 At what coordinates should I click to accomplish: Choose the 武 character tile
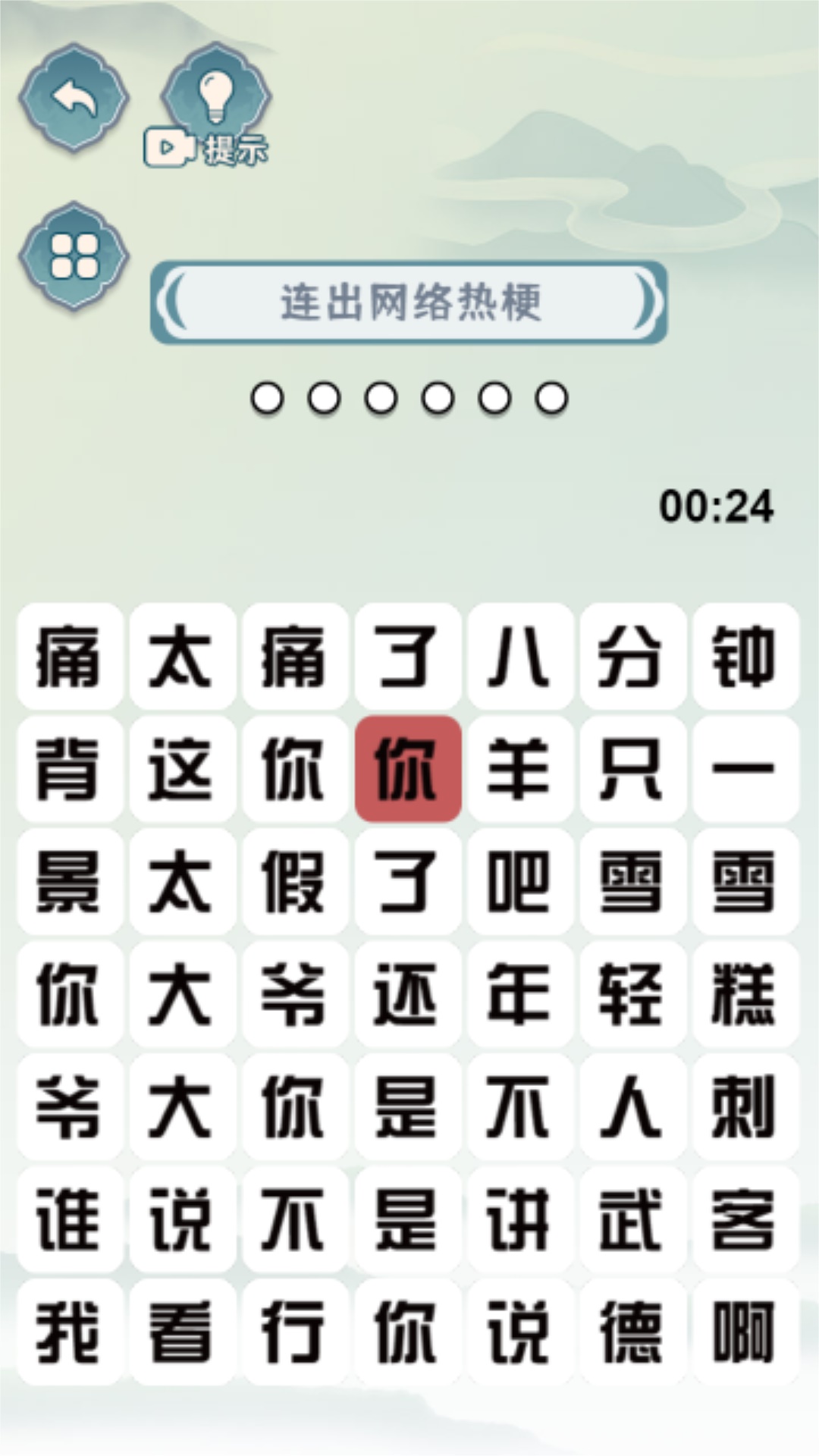tap(632, 1219)
